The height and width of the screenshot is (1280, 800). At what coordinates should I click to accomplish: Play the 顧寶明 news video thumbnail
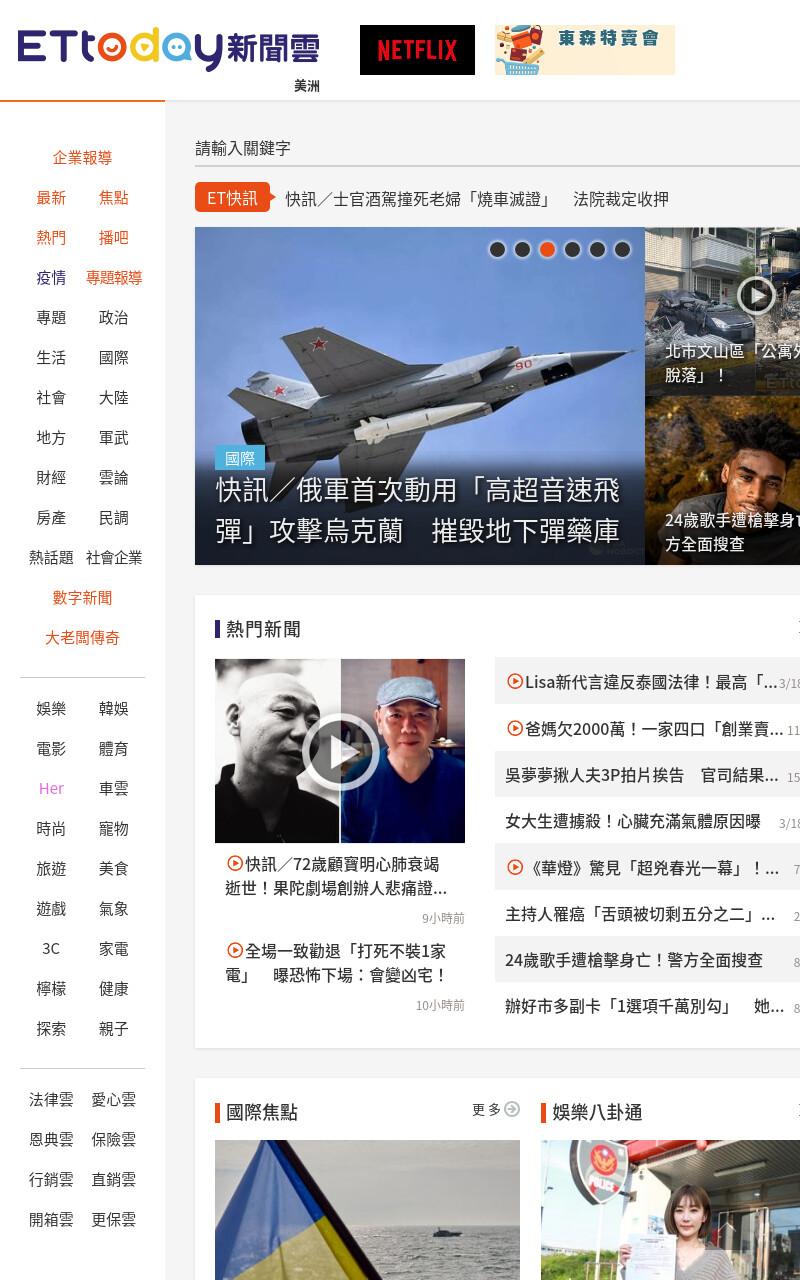tap(340, 751)
